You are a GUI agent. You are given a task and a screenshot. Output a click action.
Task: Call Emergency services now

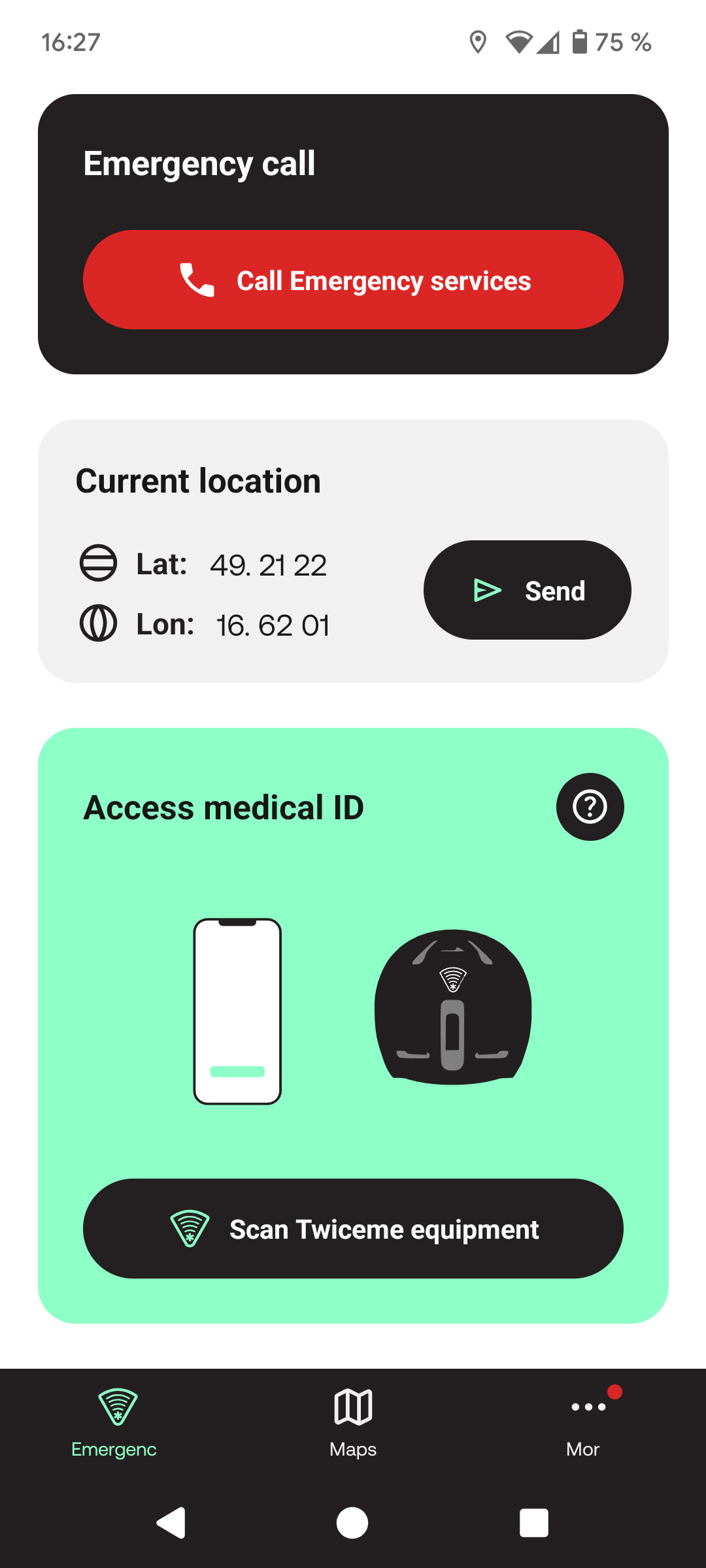(x=353, y=280)
